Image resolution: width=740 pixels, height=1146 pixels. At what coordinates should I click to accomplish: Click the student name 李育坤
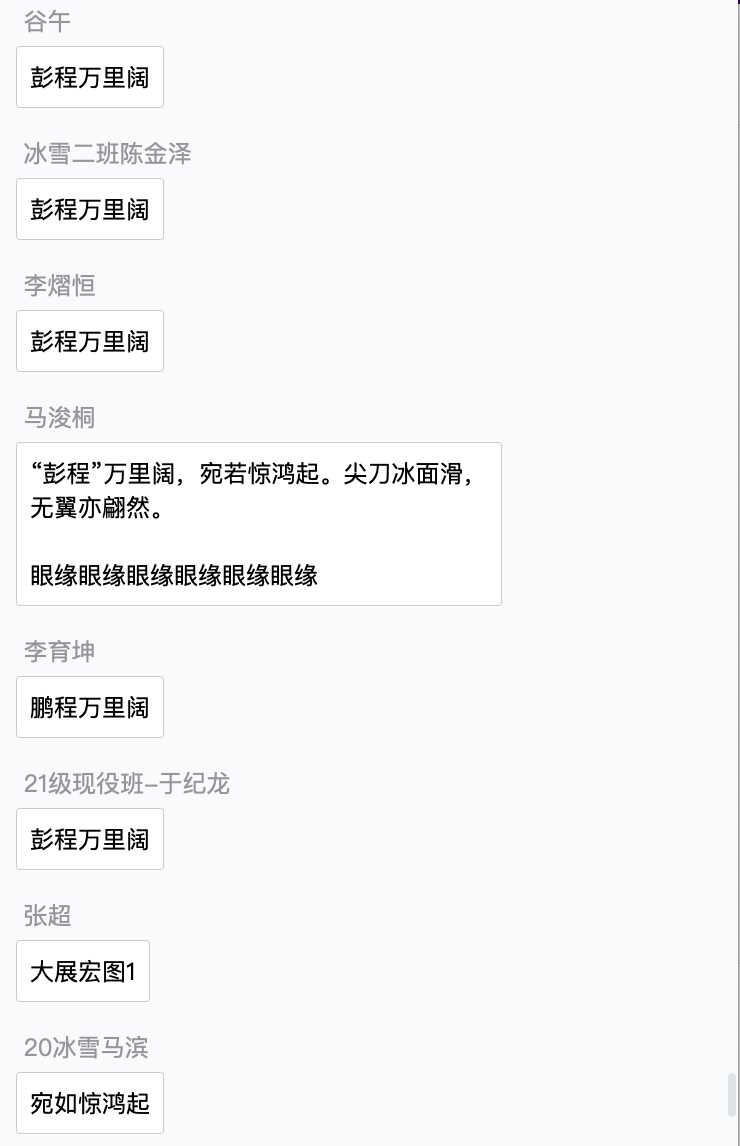tap(58, 651)
